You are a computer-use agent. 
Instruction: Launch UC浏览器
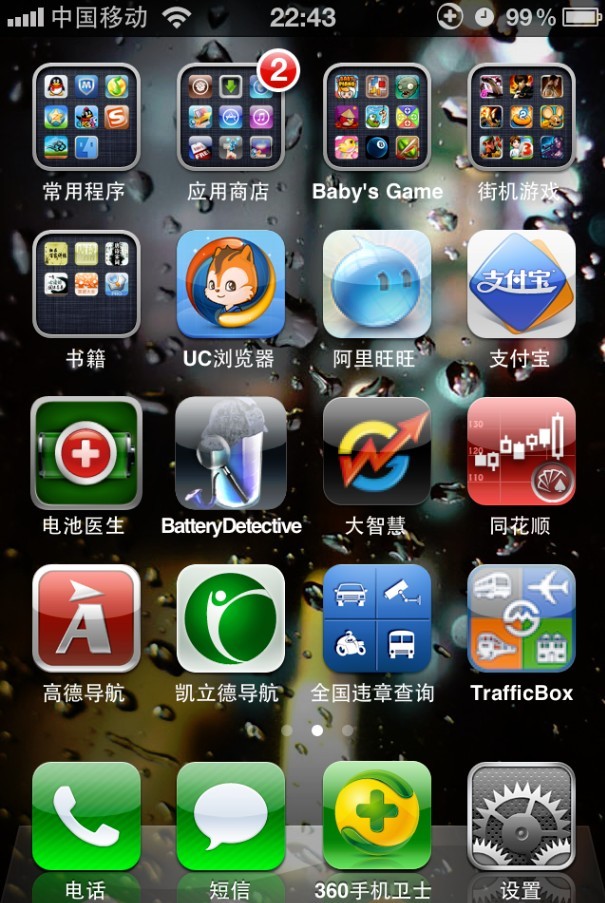(x=231, y=284)
